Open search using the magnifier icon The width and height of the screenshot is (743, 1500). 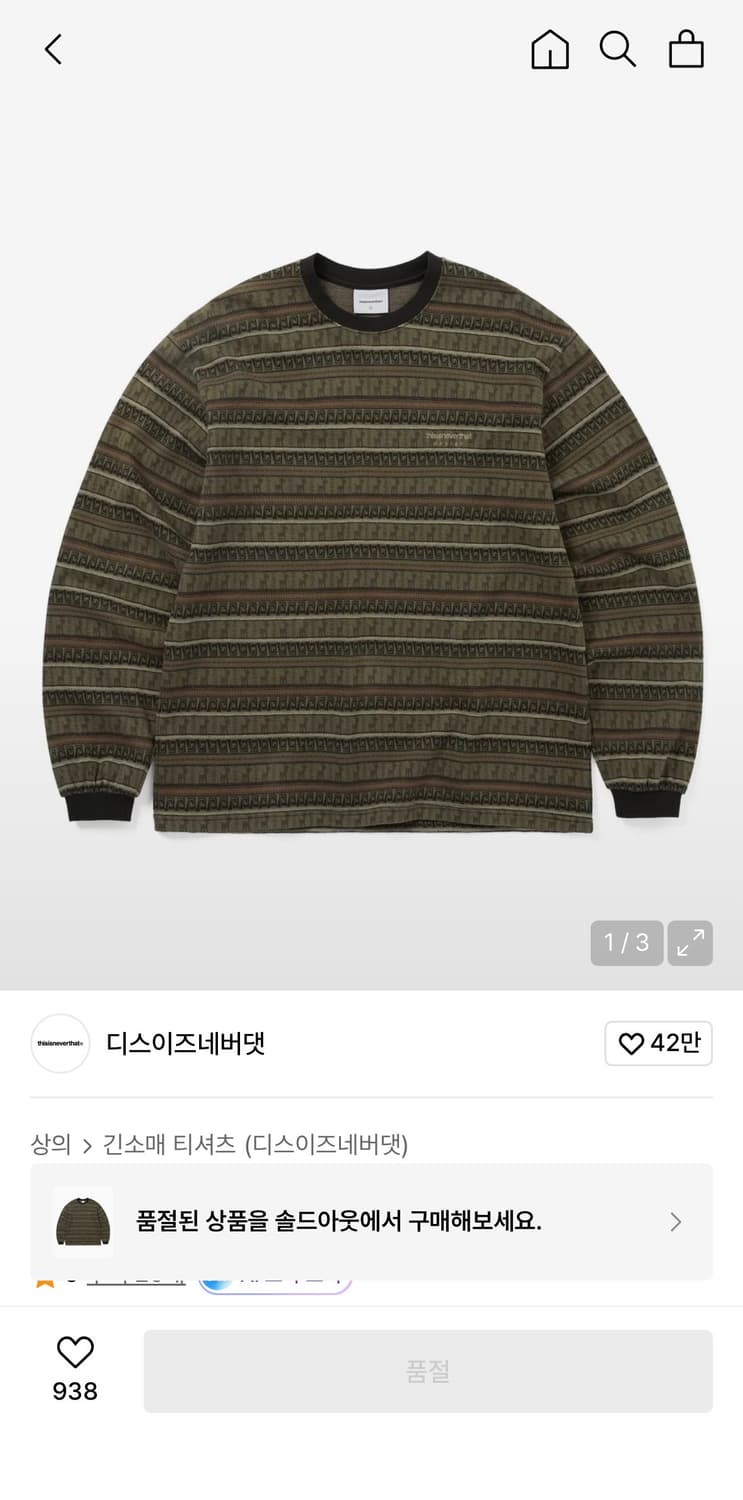coord(617,49)
